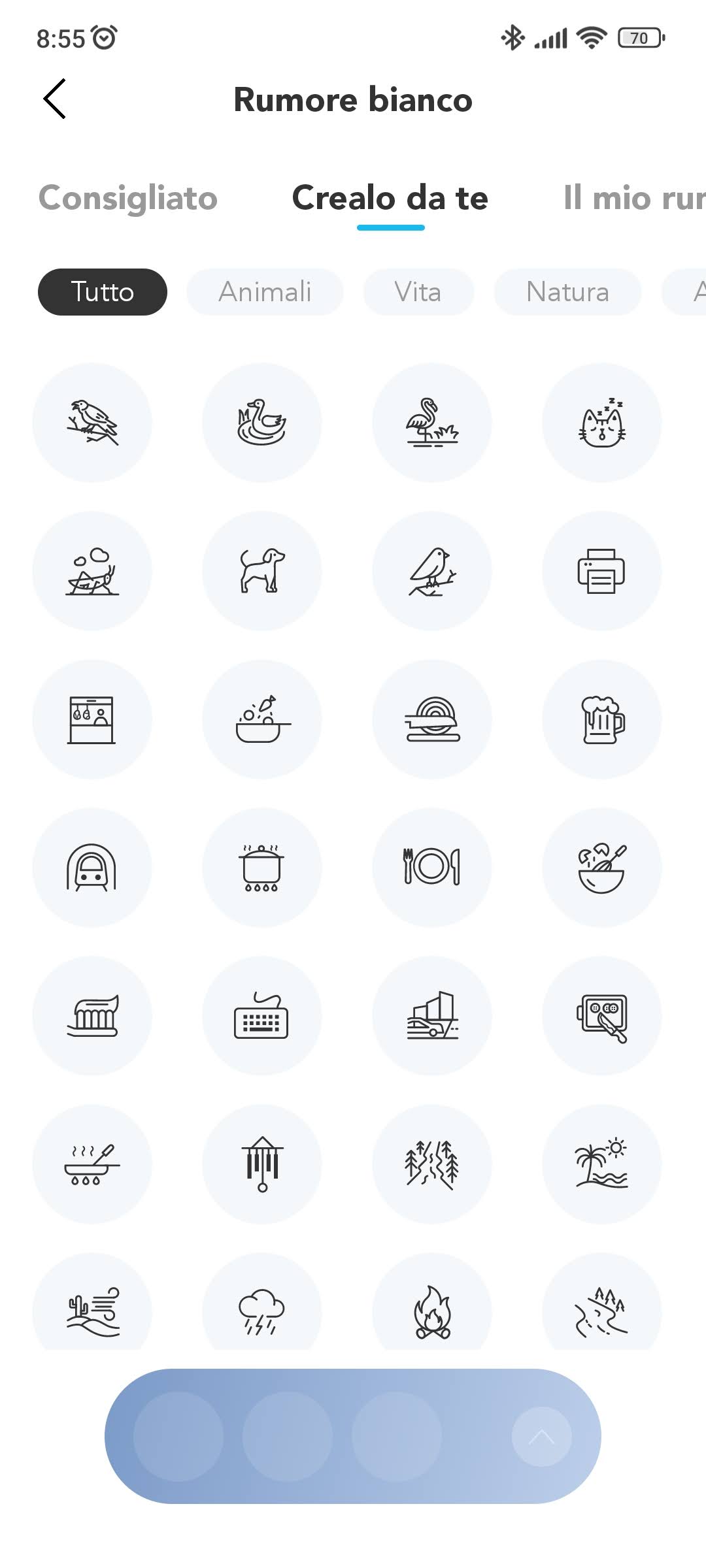The height and width of the screenshot is (1568, 706).
Task: Select the flamingo sound
Action: [x=431, y=423]
